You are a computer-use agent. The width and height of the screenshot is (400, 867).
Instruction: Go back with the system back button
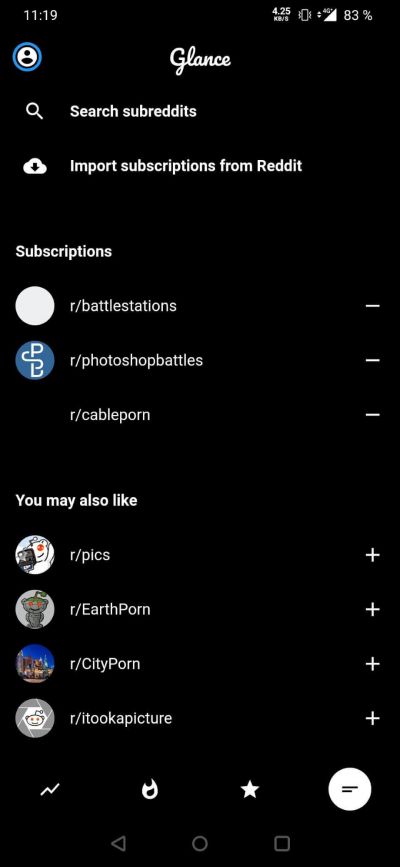tap(118, 843)
